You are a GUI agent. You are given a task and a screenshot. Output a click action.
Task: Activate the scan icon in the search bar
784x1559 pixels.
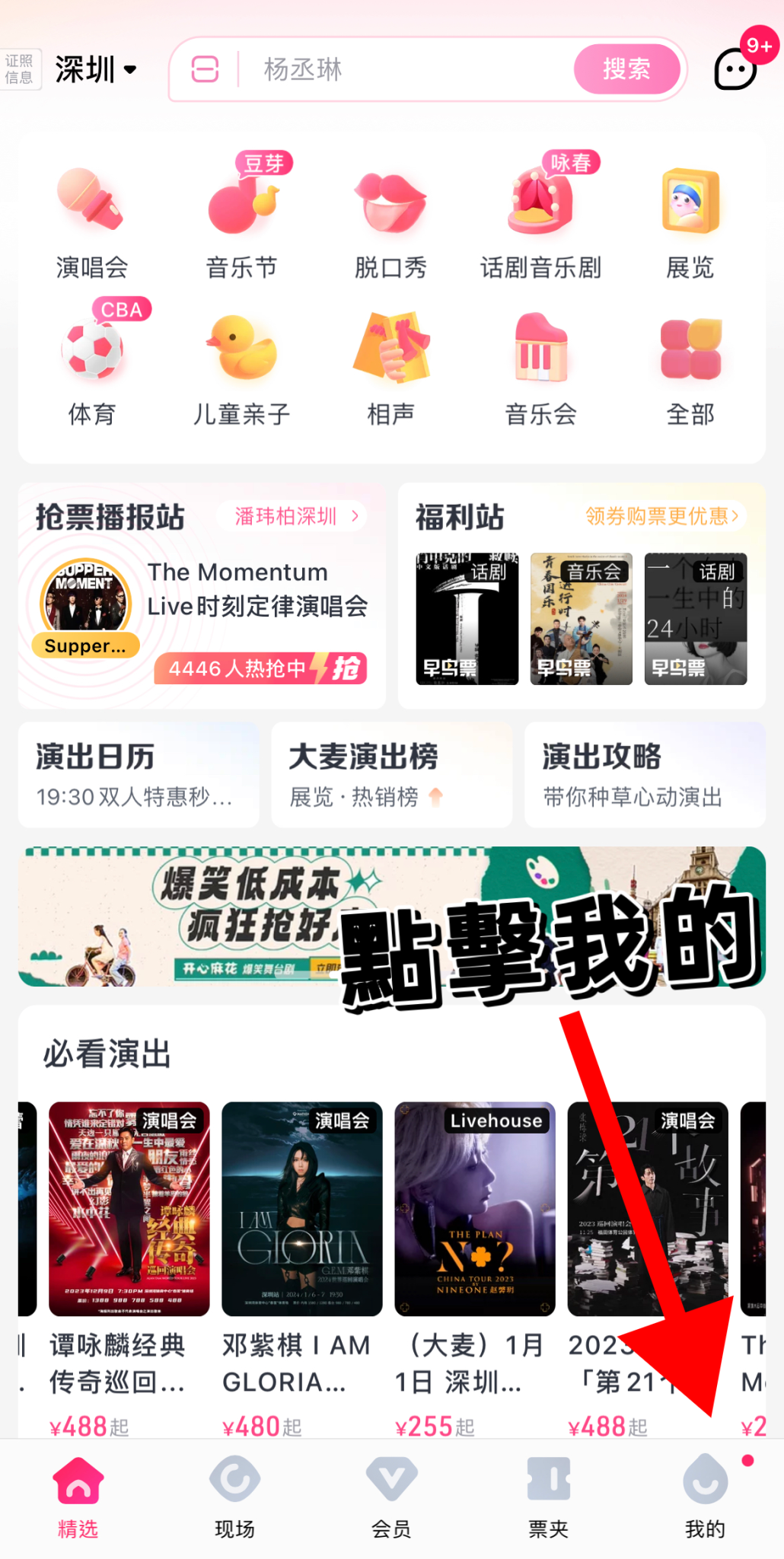coord(204,69)
